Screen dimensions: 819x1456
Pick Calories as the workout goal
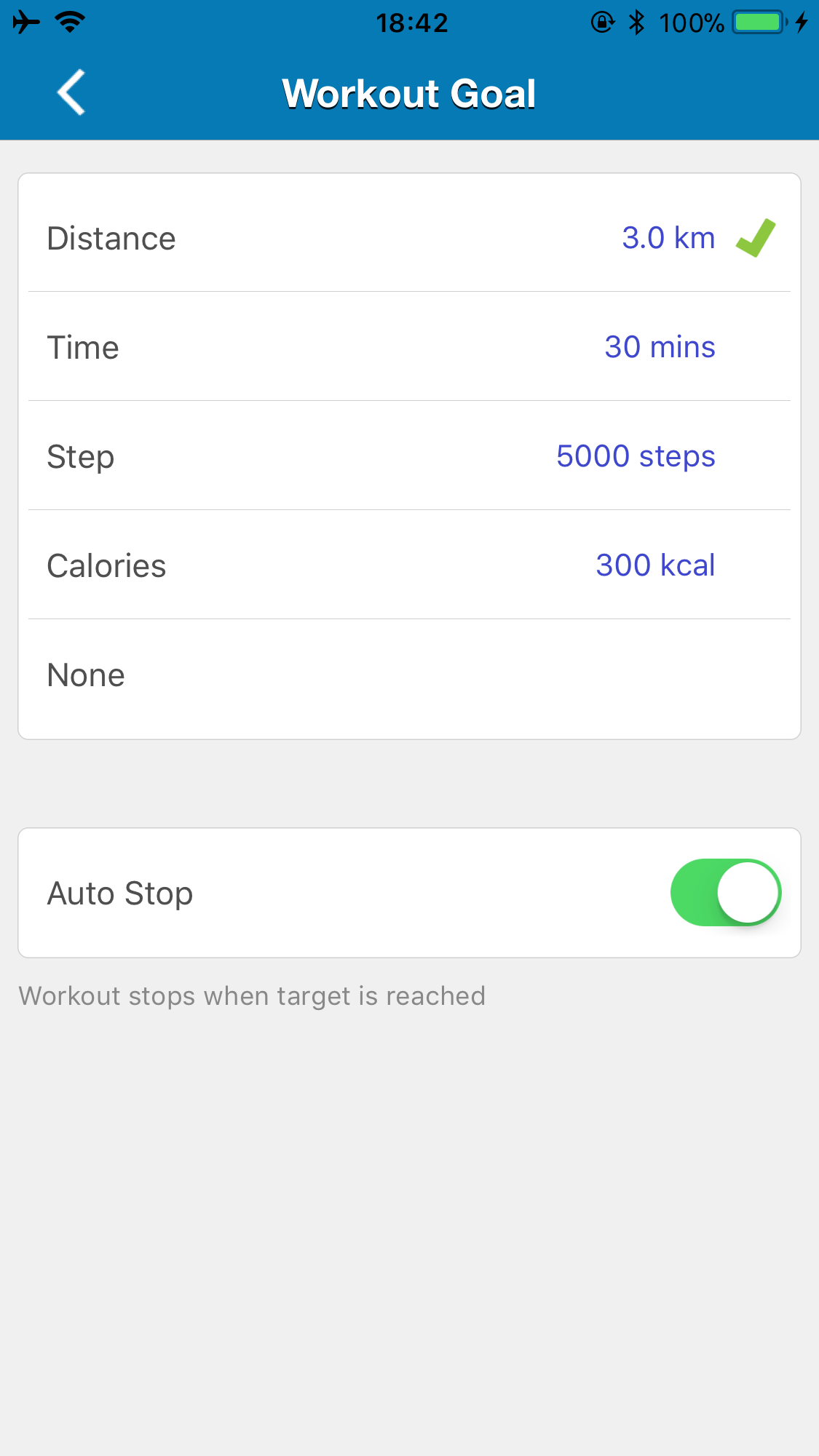[409, 565]
